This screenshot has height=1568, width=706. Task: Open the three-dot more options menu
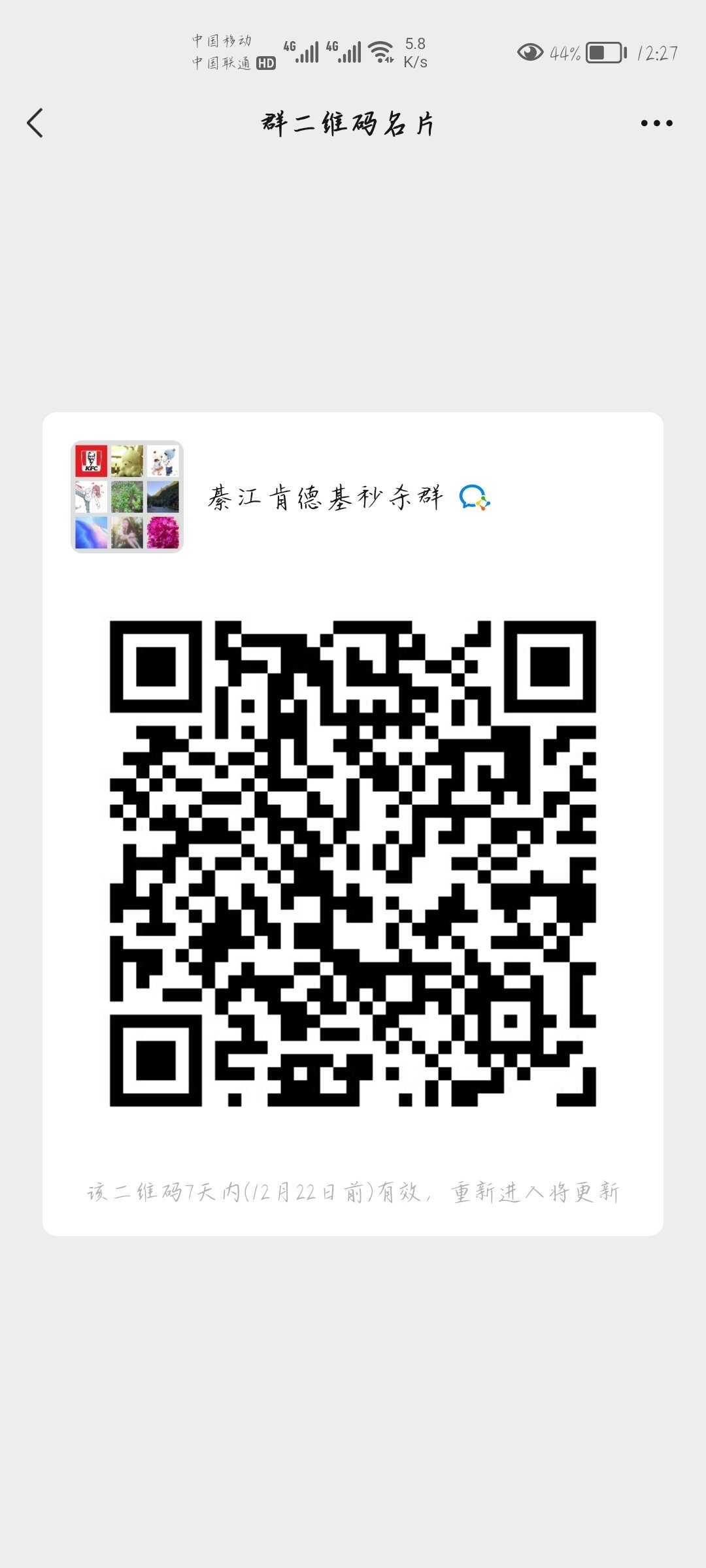656,123
